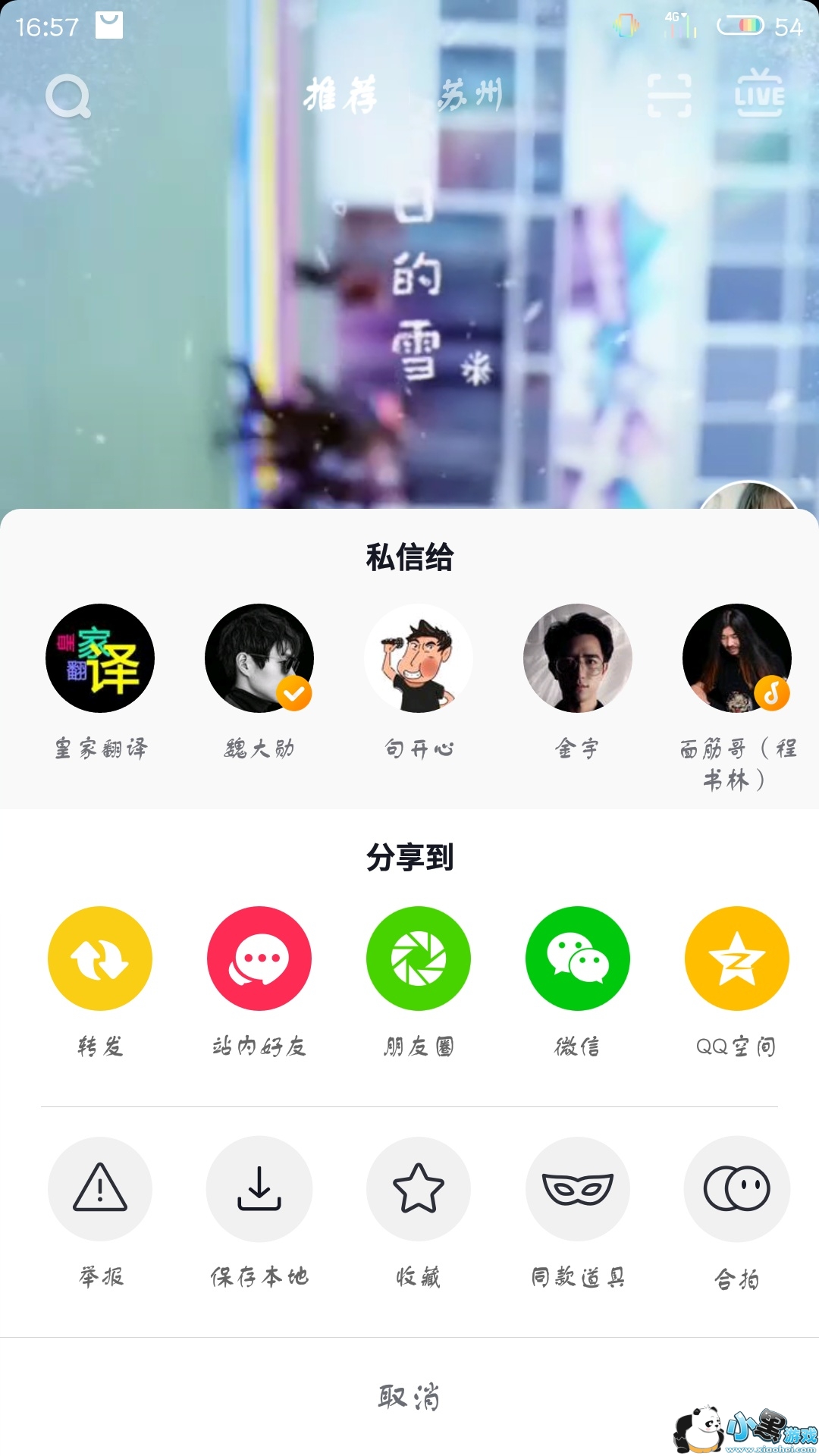Switch to the 苏州 tab
The image size is (819, 1456).
(x=470, y=96)
